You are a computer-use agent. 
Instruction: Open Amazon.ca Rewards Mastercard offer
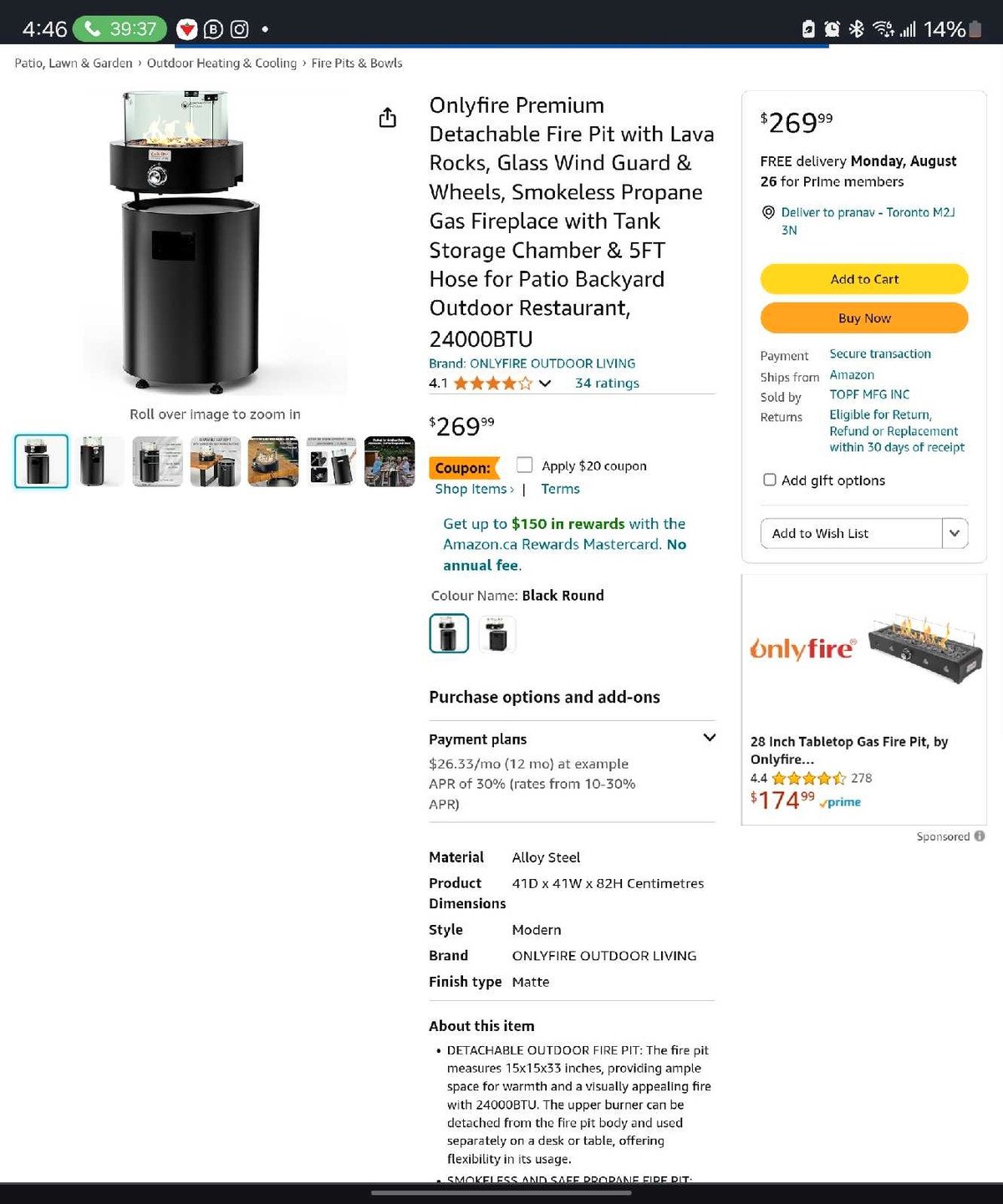[x=564, y=544]
